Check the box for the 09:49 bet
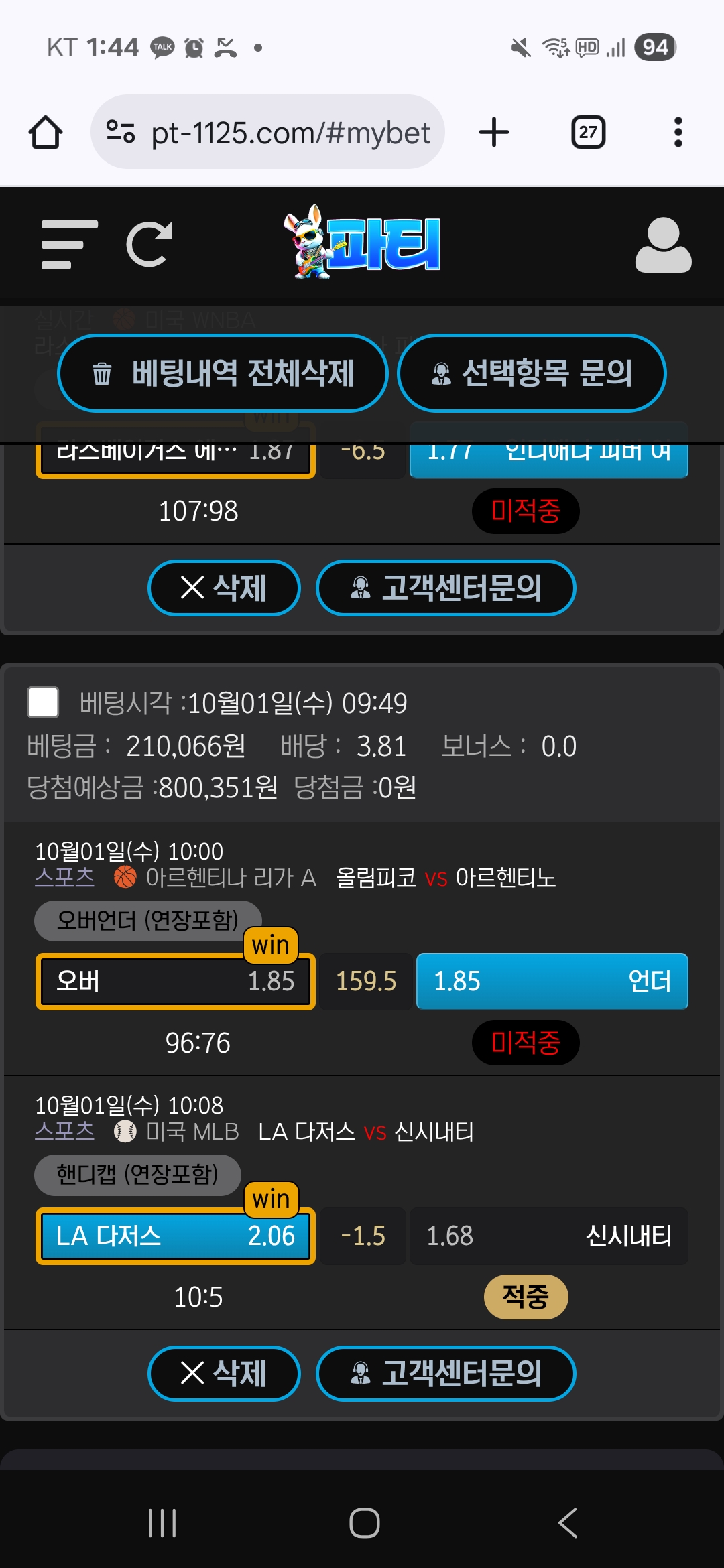 click(43, 702)
